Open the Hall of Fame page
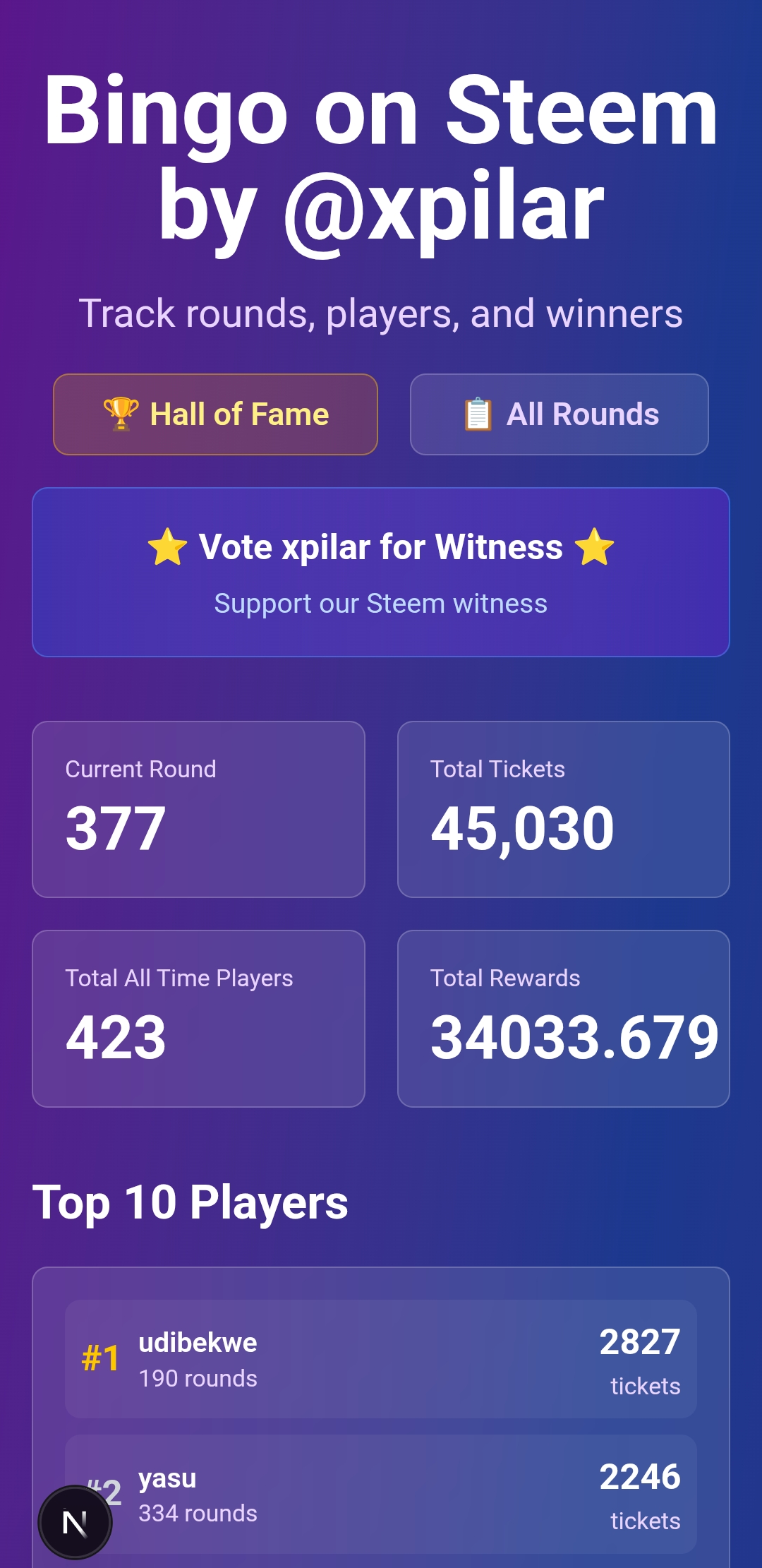 (x=215, y=414)
